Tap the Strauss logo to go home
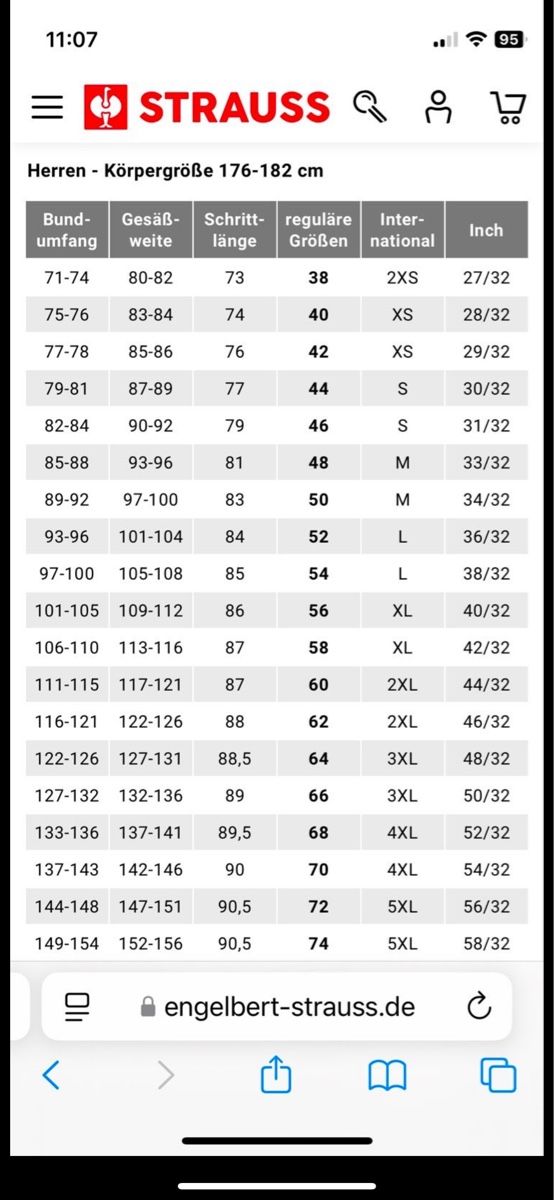This screenshot has width=554, height=1200. (x=206, y=107)
